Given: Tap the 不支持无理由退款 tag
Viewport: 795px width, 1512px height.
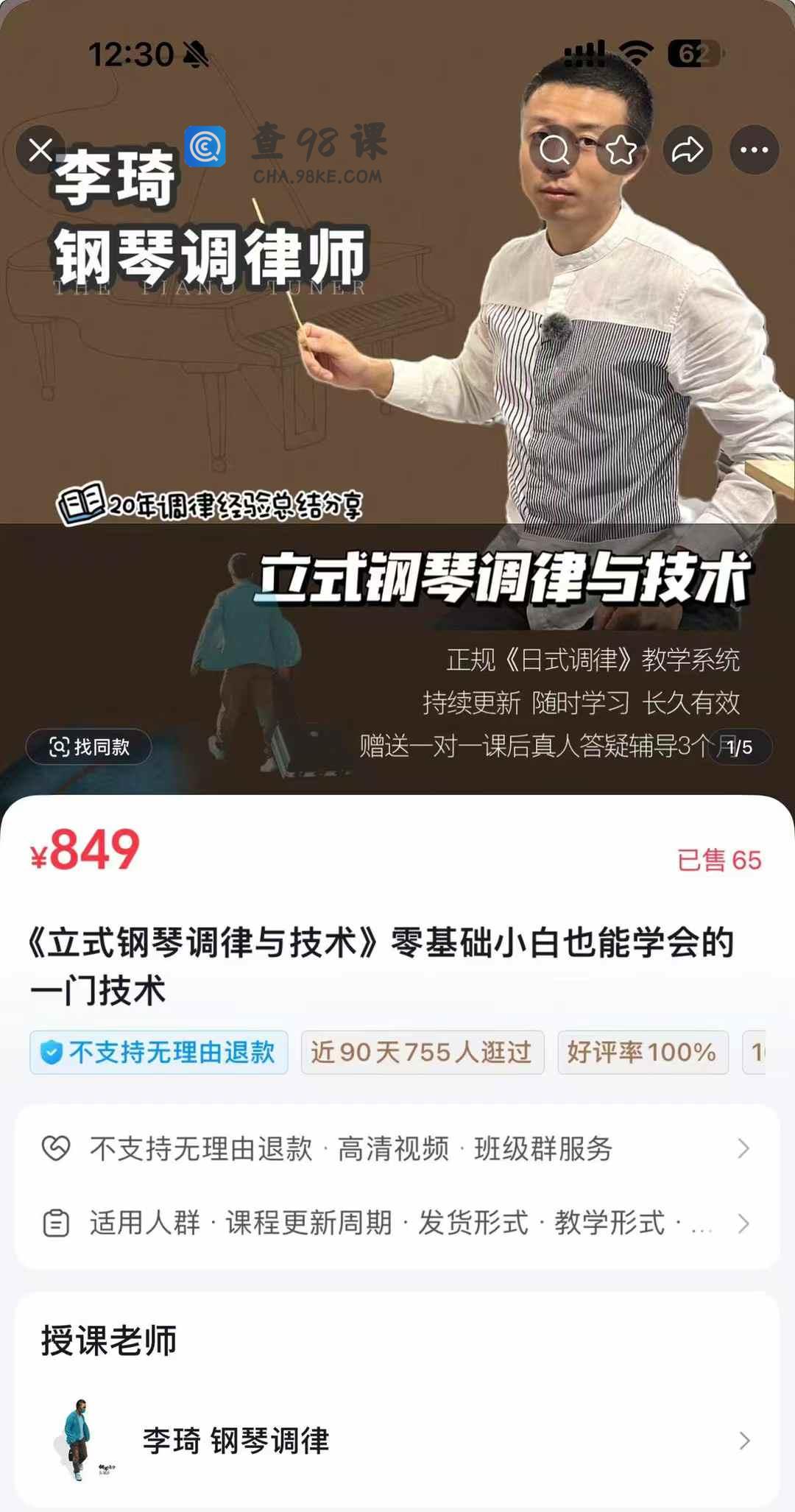Looking at the screenshot, I should (x=159, y=1053).
